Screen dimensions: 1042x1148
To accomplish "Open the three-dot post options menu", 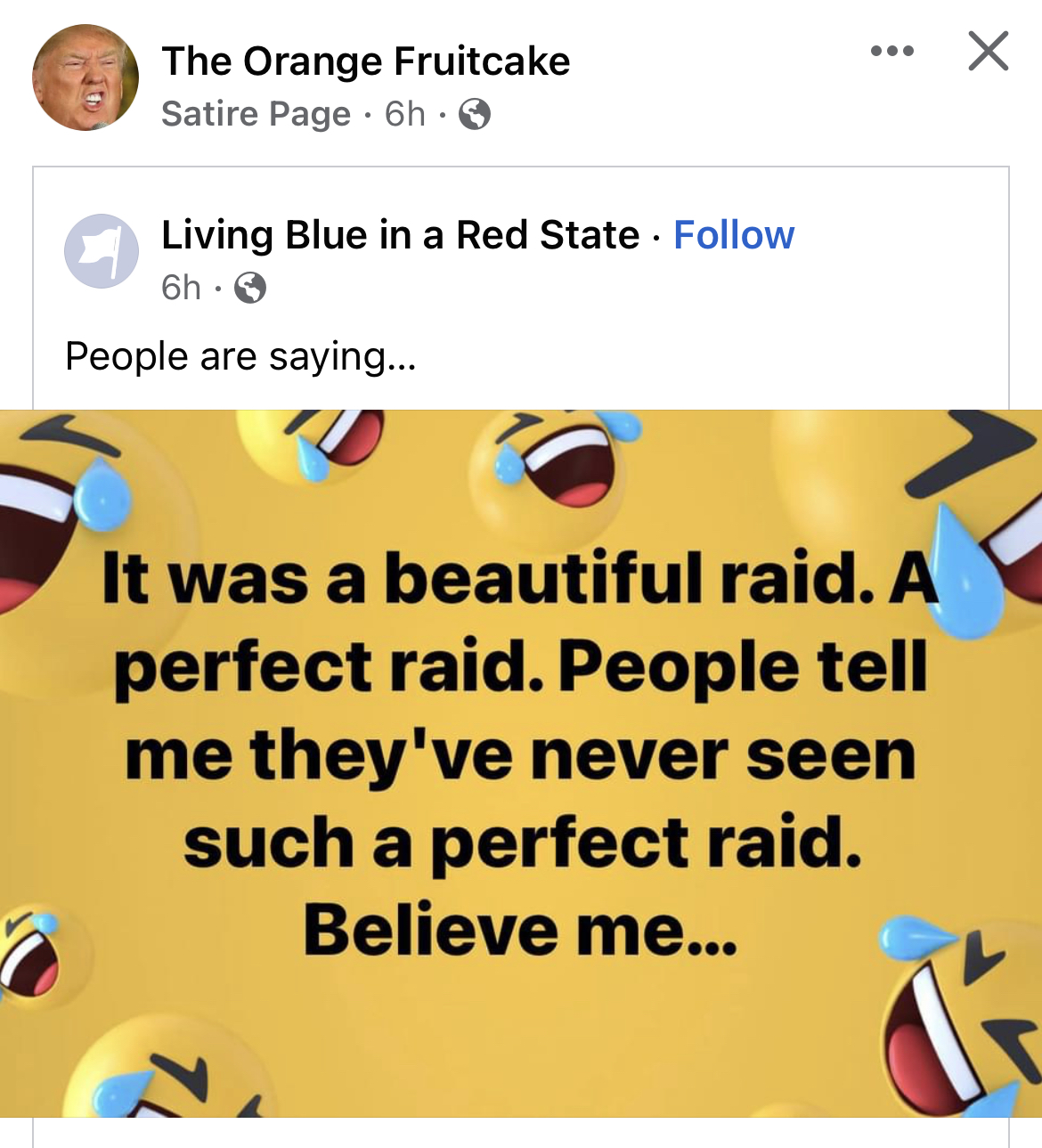I will point(891,51).
